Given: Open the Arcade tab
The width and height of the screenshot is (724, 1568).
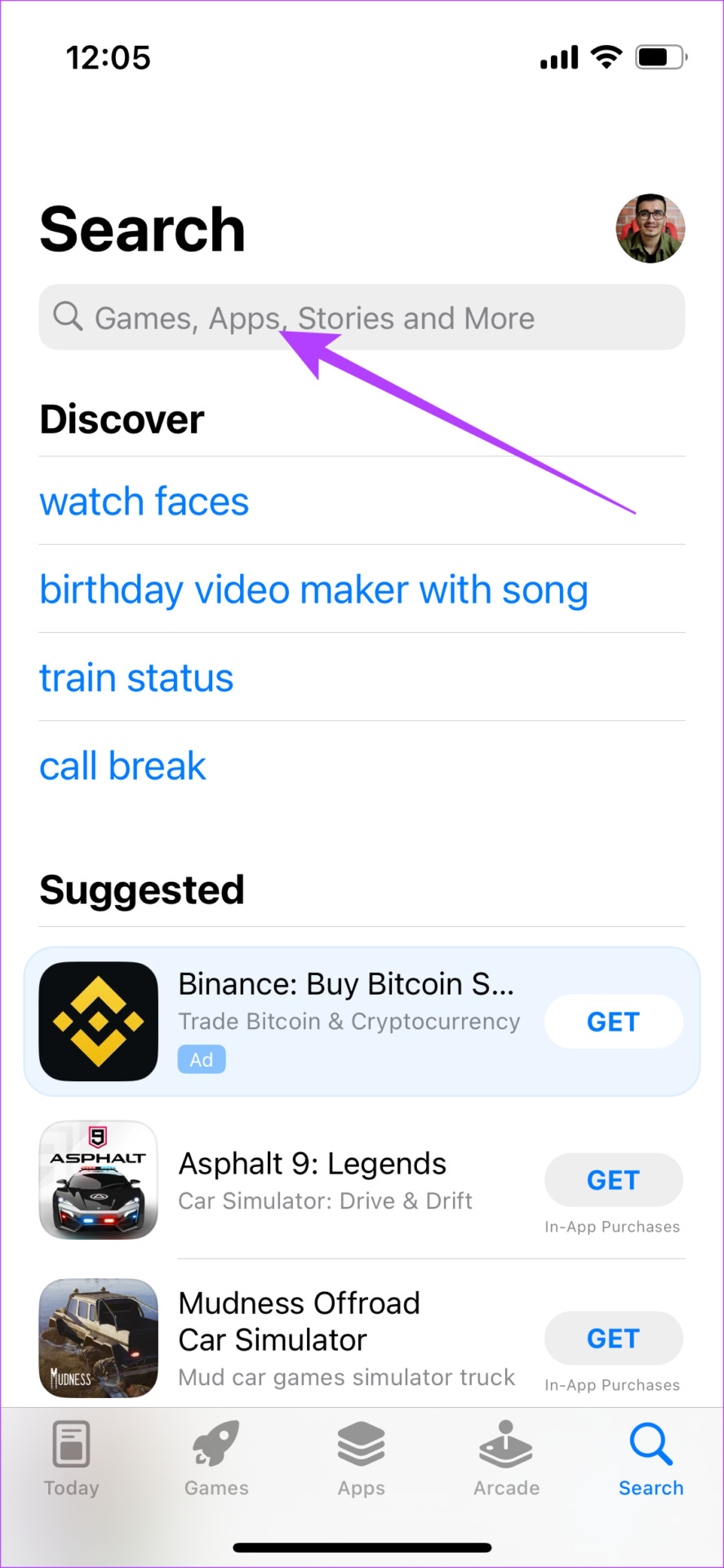Looking at the screenshot, I should [x=506, y=1459].
